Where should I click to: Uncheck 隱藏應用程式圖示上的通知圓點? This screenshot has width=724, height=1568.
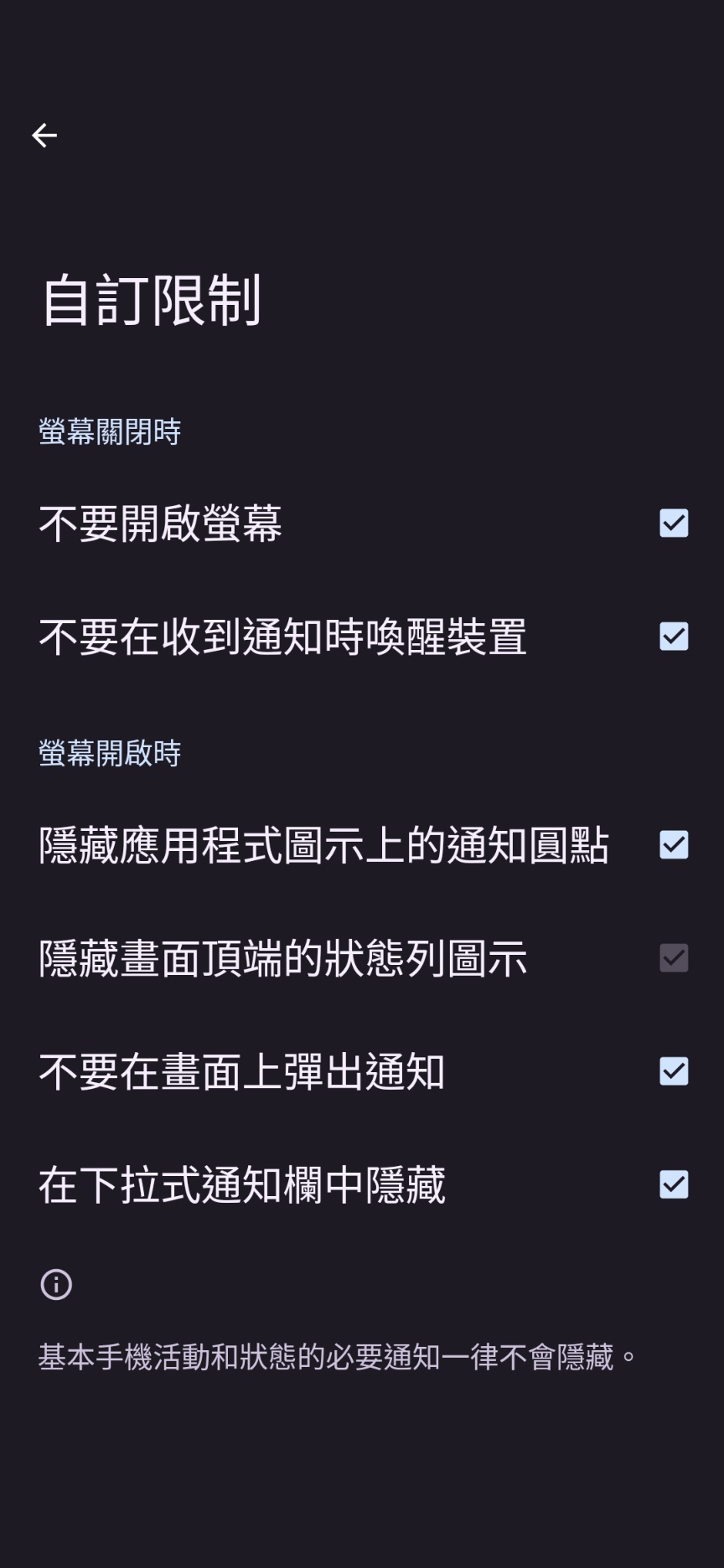[674, 844]
